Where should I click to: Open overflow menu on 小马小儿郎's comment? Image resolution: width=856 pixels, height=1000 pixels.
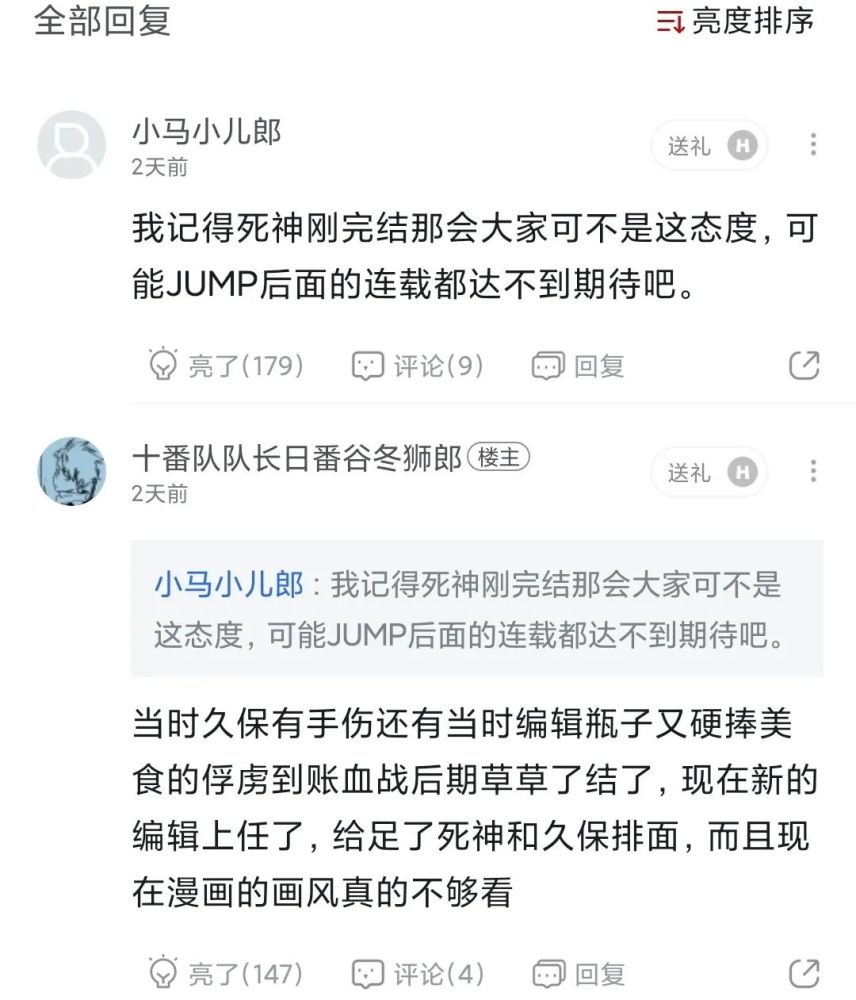[x=813, y=146]
